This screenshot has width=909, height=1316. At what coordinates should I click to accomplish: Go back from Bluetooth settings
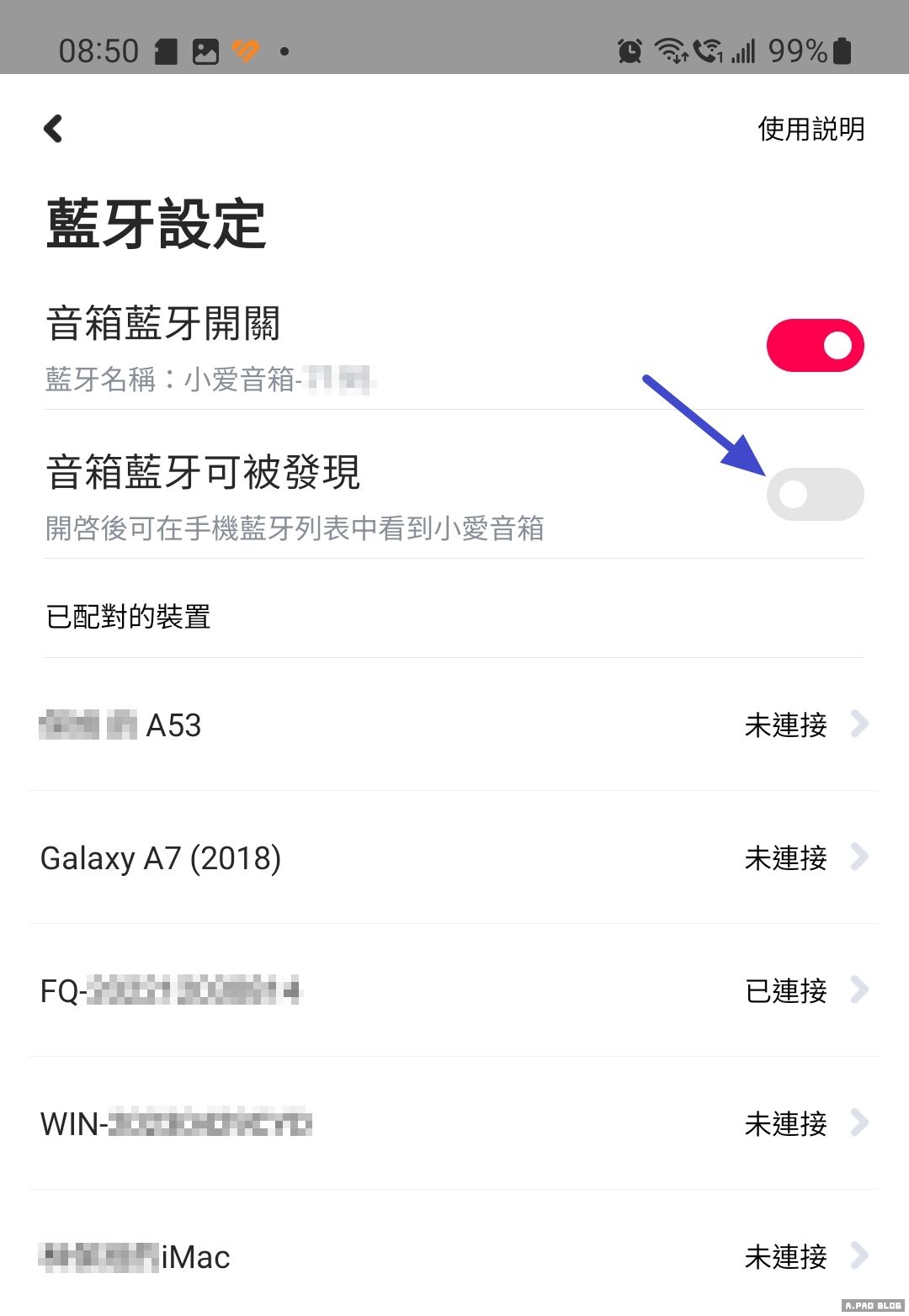[54, 129]
